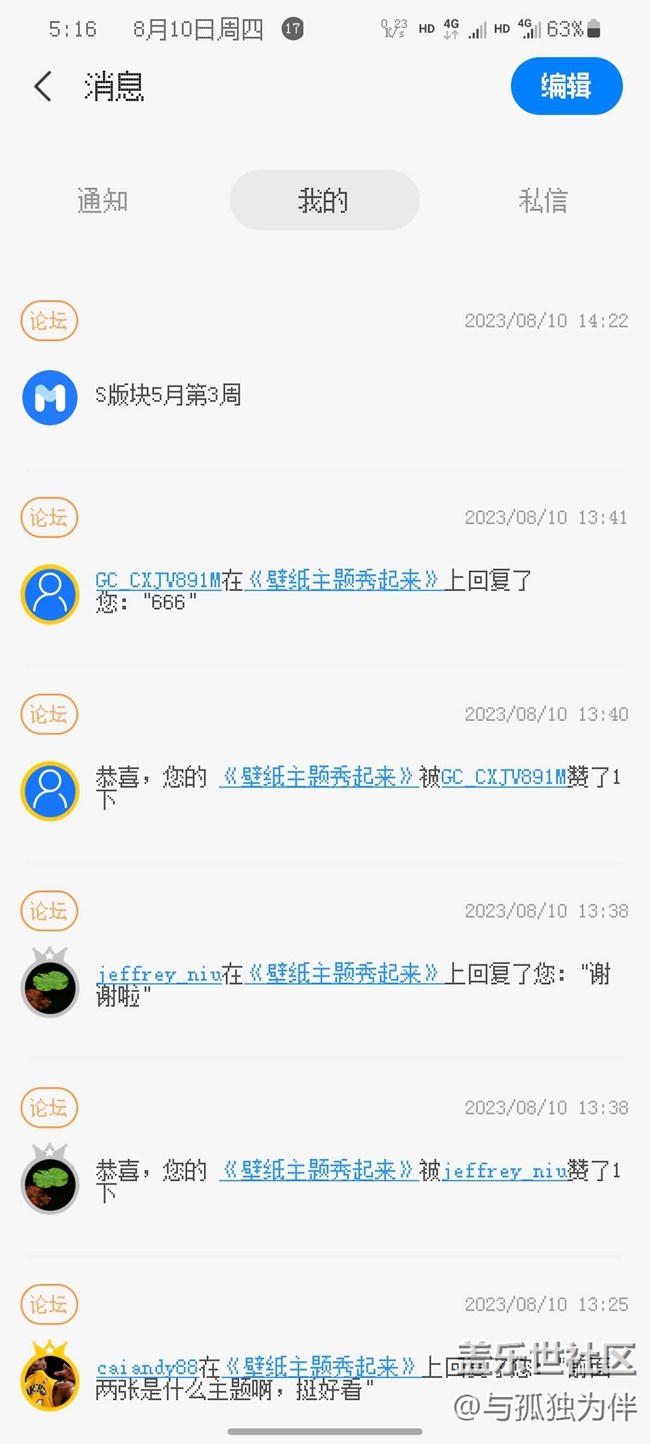Open the 私信 tab
Viewport: 650px width, 1444px height.
click(x=543, y=200)
